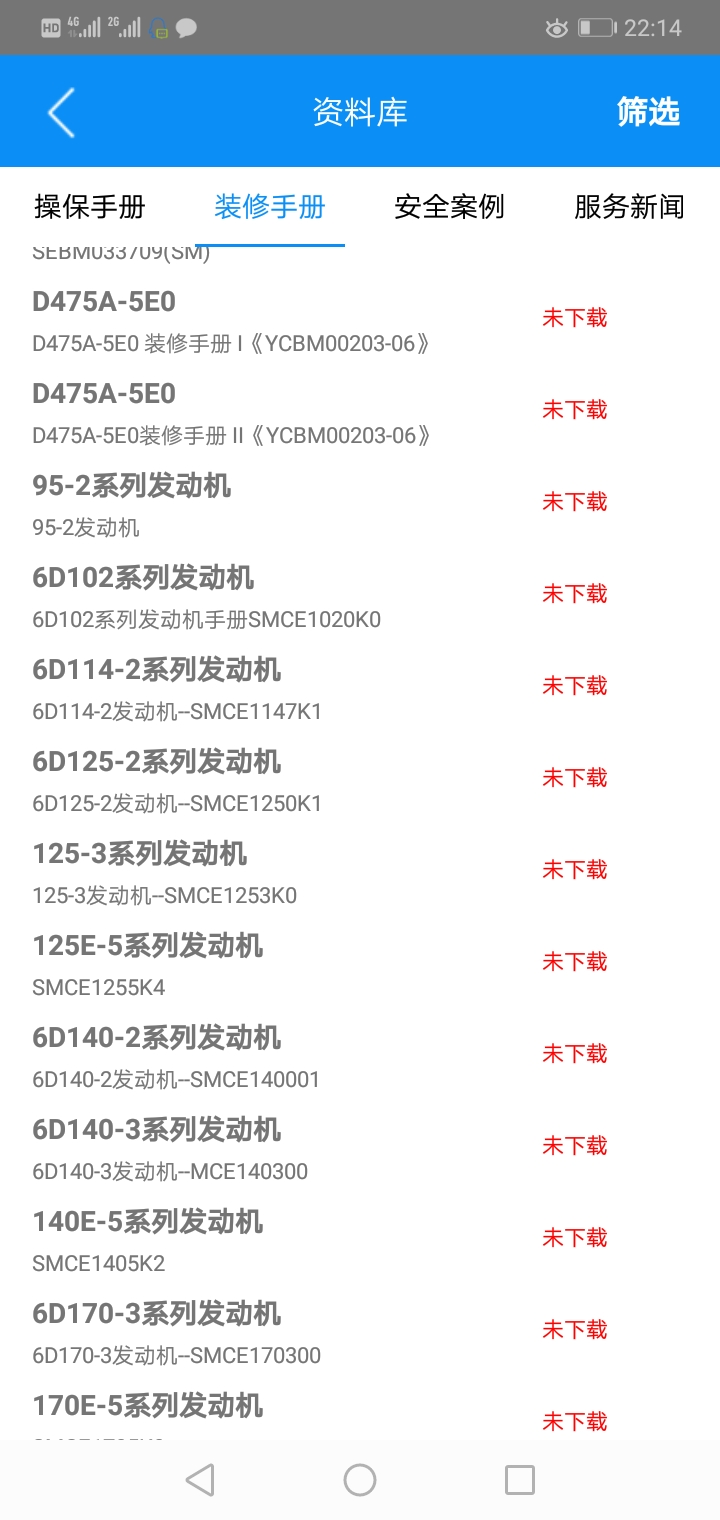Open the 170E-5系列发动机 row

tap(360, 1412)
